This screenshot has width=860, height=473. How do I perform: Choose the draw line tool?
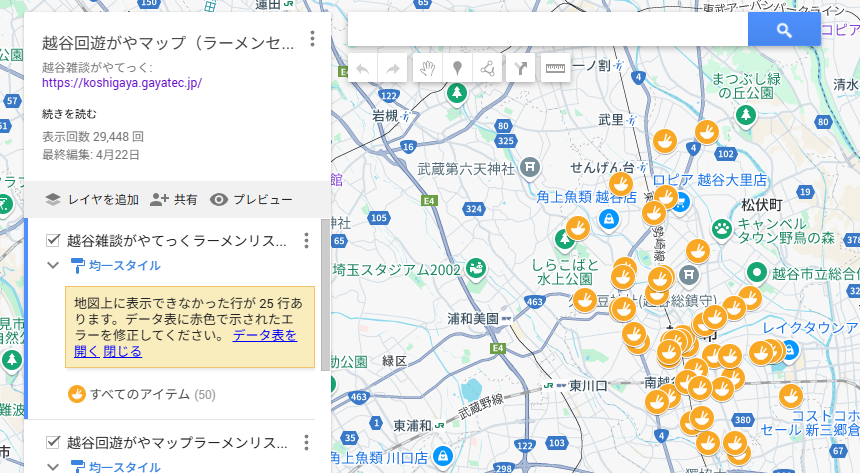point(489,68)
